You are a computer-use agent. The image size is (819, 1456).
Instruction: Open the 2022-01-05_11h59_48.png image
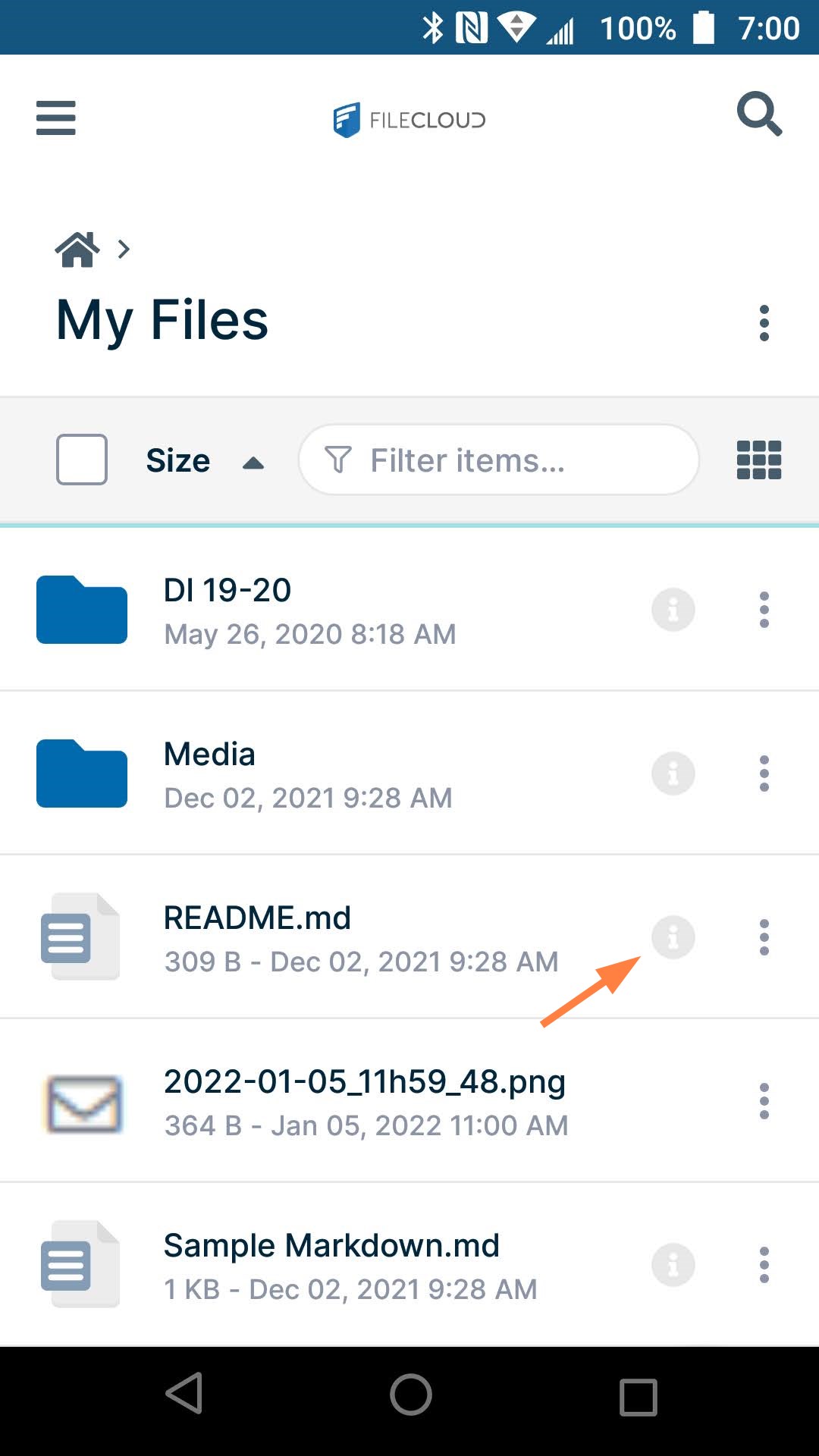click(x=365, y=1082)
